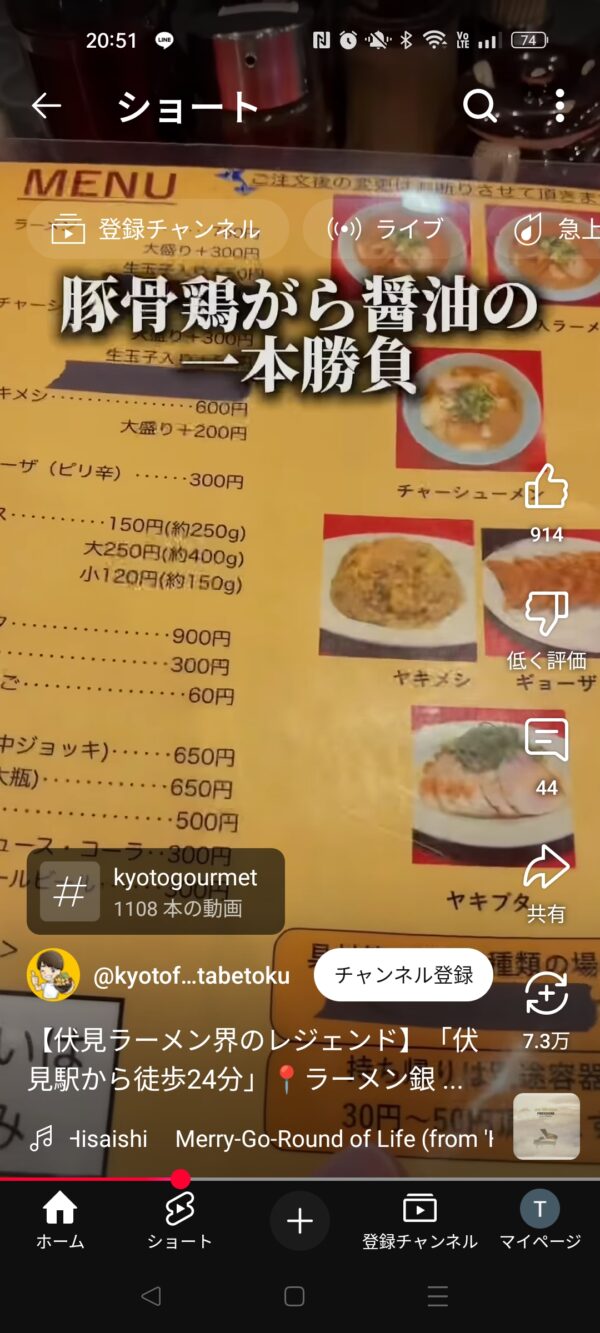The width and height of the screenshot is (600, 1333).
Task: Open 登録チャンネル in bottom navigation
Action: pyautogui.click(x=420, y=1222)
